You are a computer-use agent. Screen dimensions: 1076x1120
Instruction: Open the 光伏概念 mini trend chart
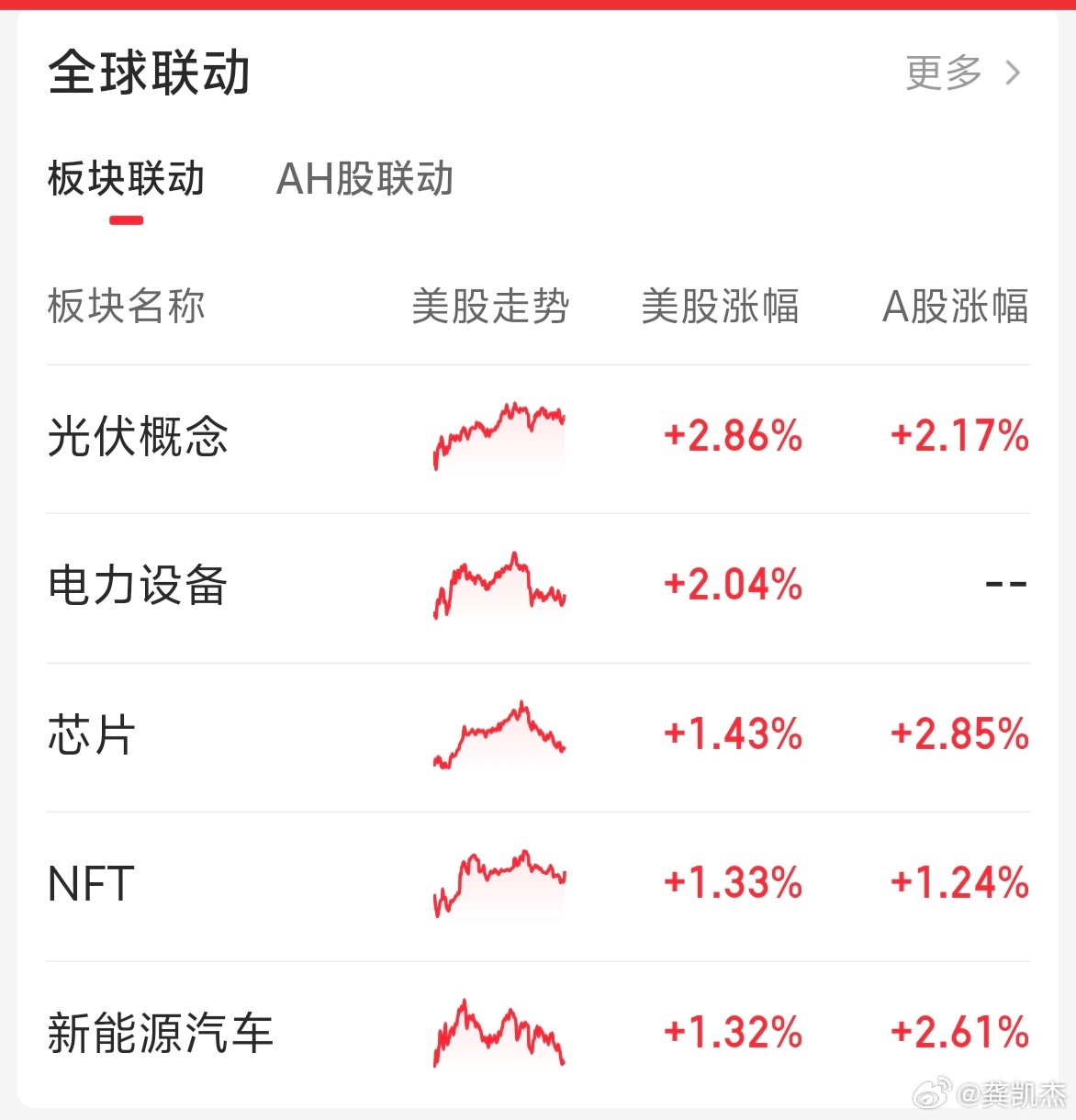pos(499,438)
